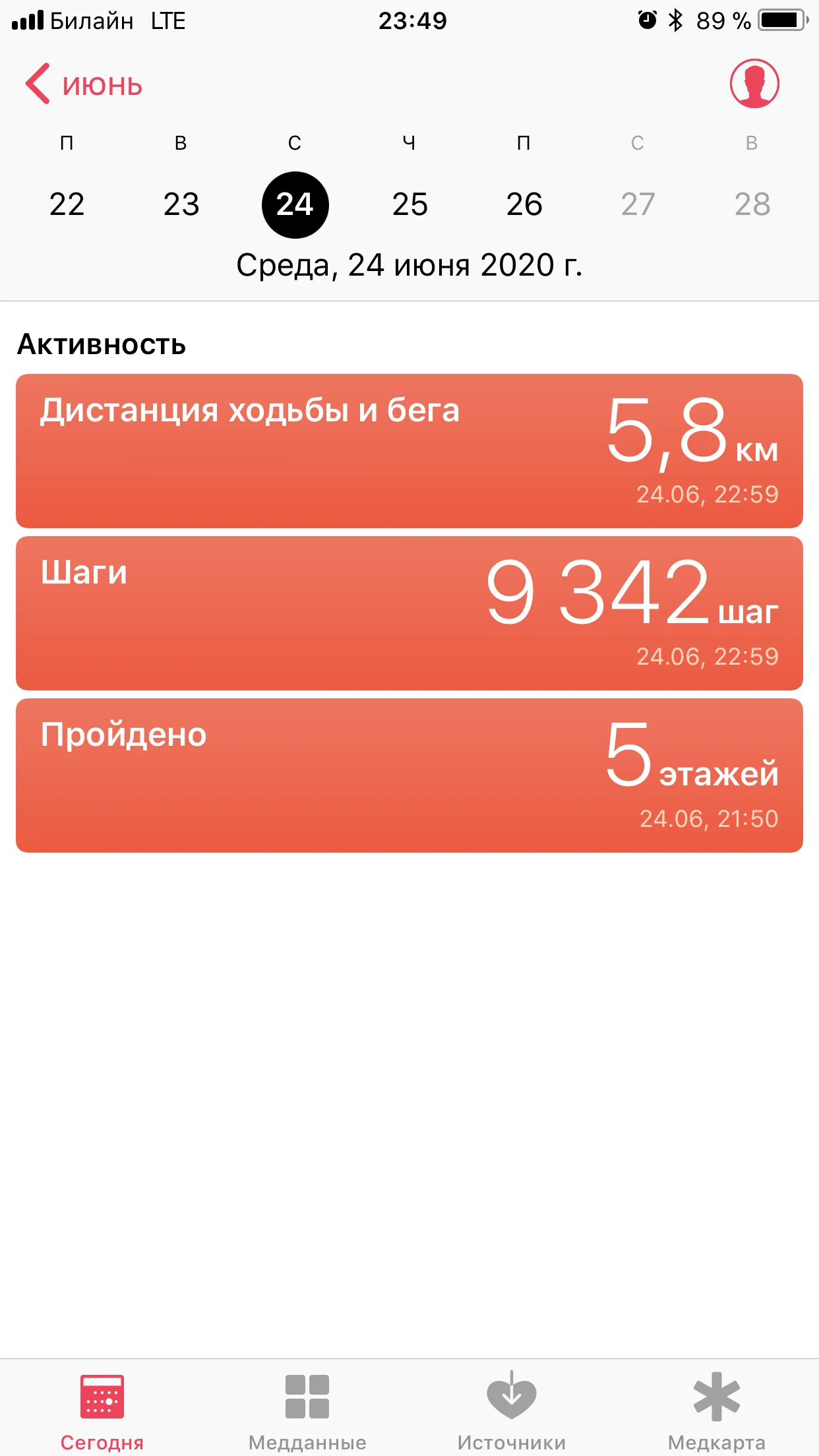Open the Дистанция ходьбы и бега card
Screen dimensions: 819x1456
409,451
